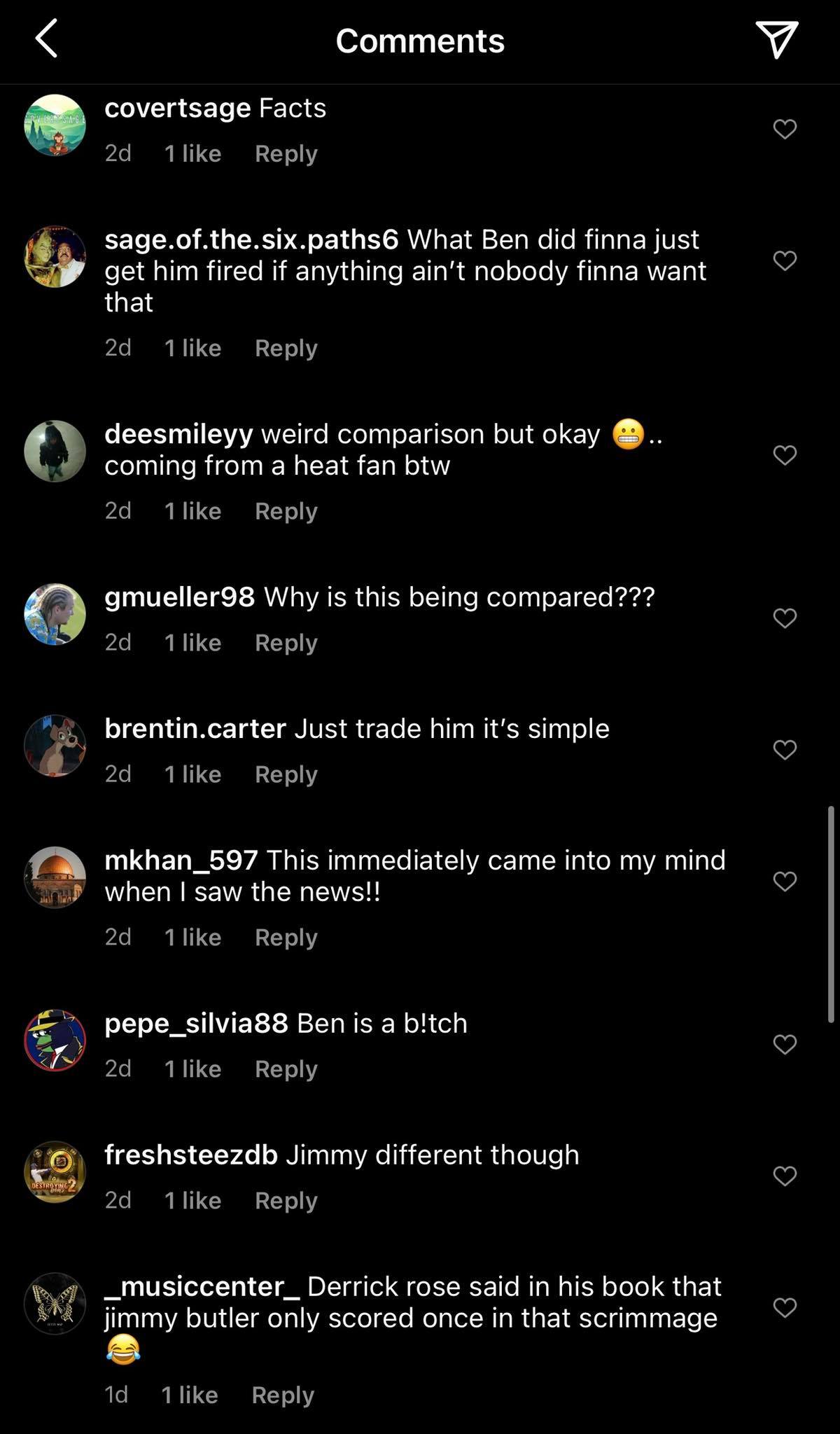Viewport: 840px width, 1434px height.
Task: Like covertsage's comment
Action: [x=785, y=129]
